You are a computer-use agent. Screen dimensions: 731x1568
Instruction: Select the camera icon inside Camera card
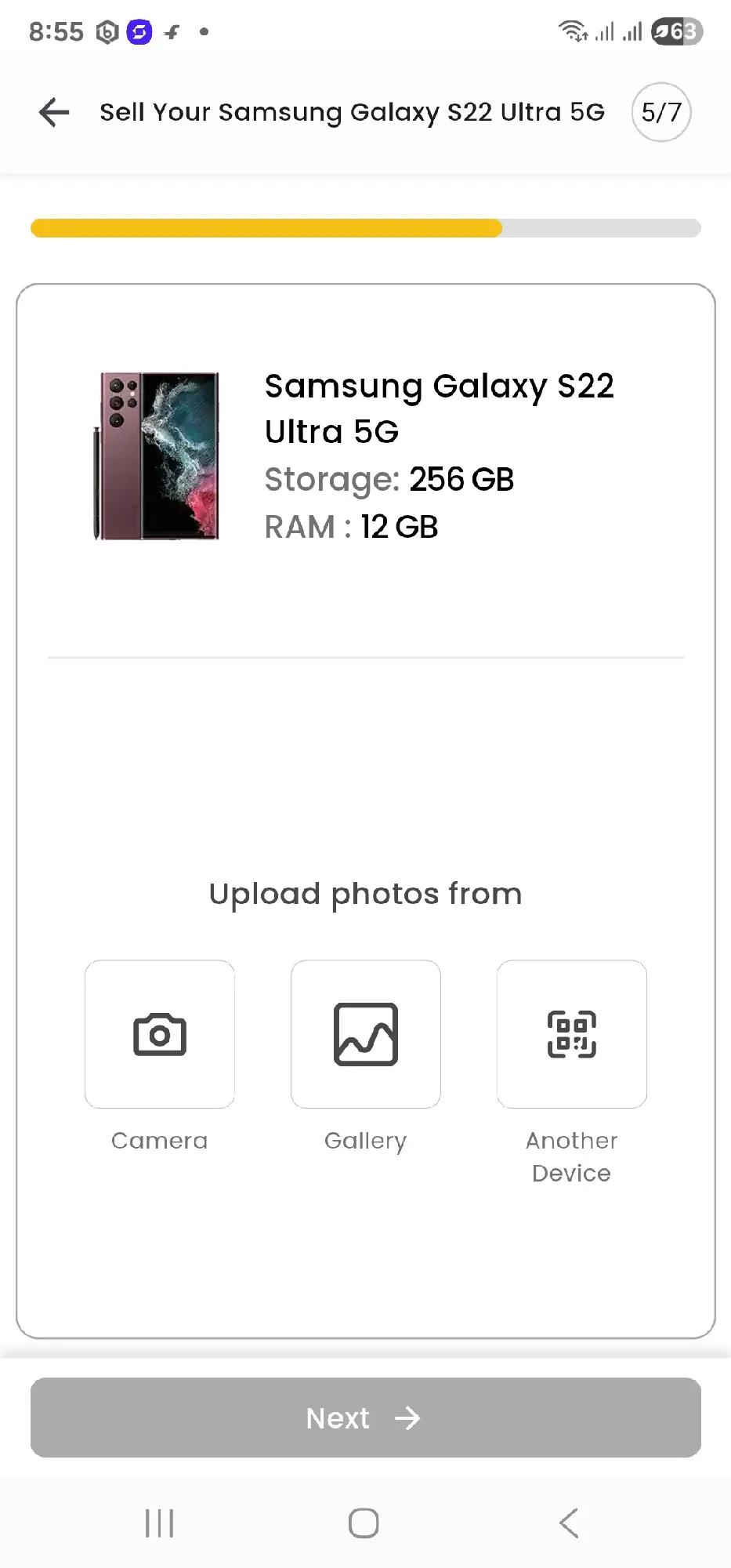point(159,1034)
